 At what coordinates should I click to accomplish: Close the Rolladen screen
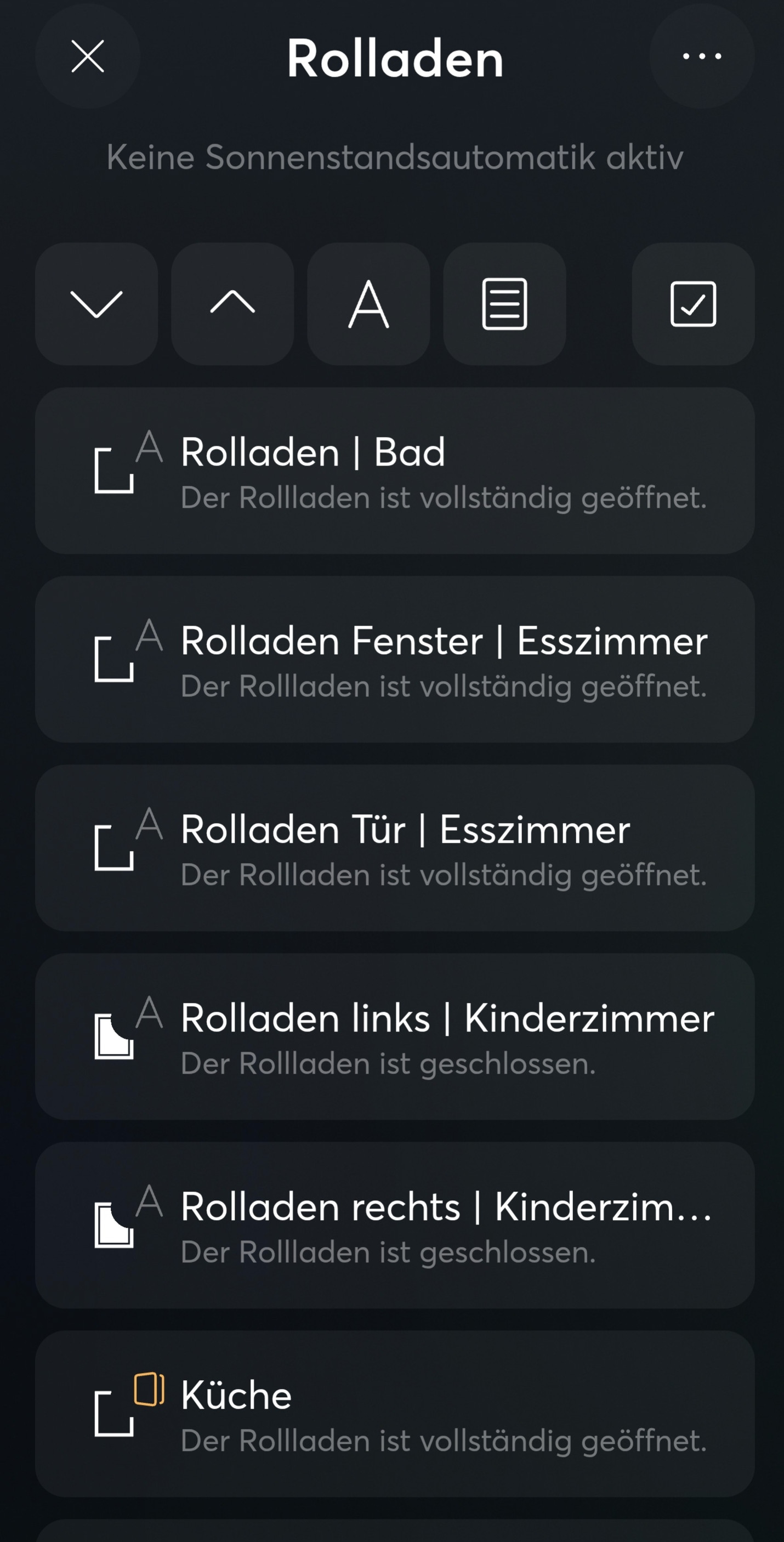point(87,56)
